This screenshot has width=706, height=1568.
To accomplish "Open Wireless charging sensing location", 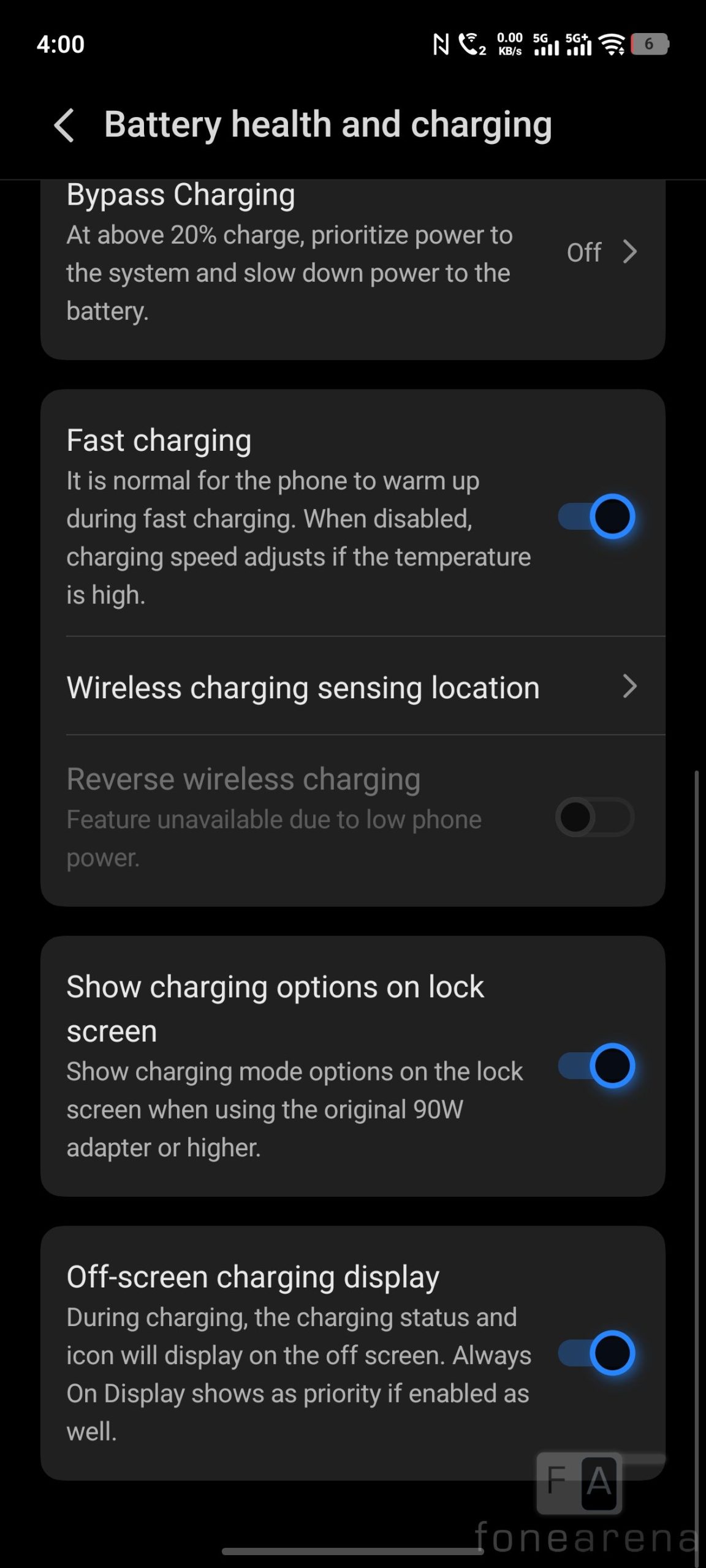I will 352,687.
